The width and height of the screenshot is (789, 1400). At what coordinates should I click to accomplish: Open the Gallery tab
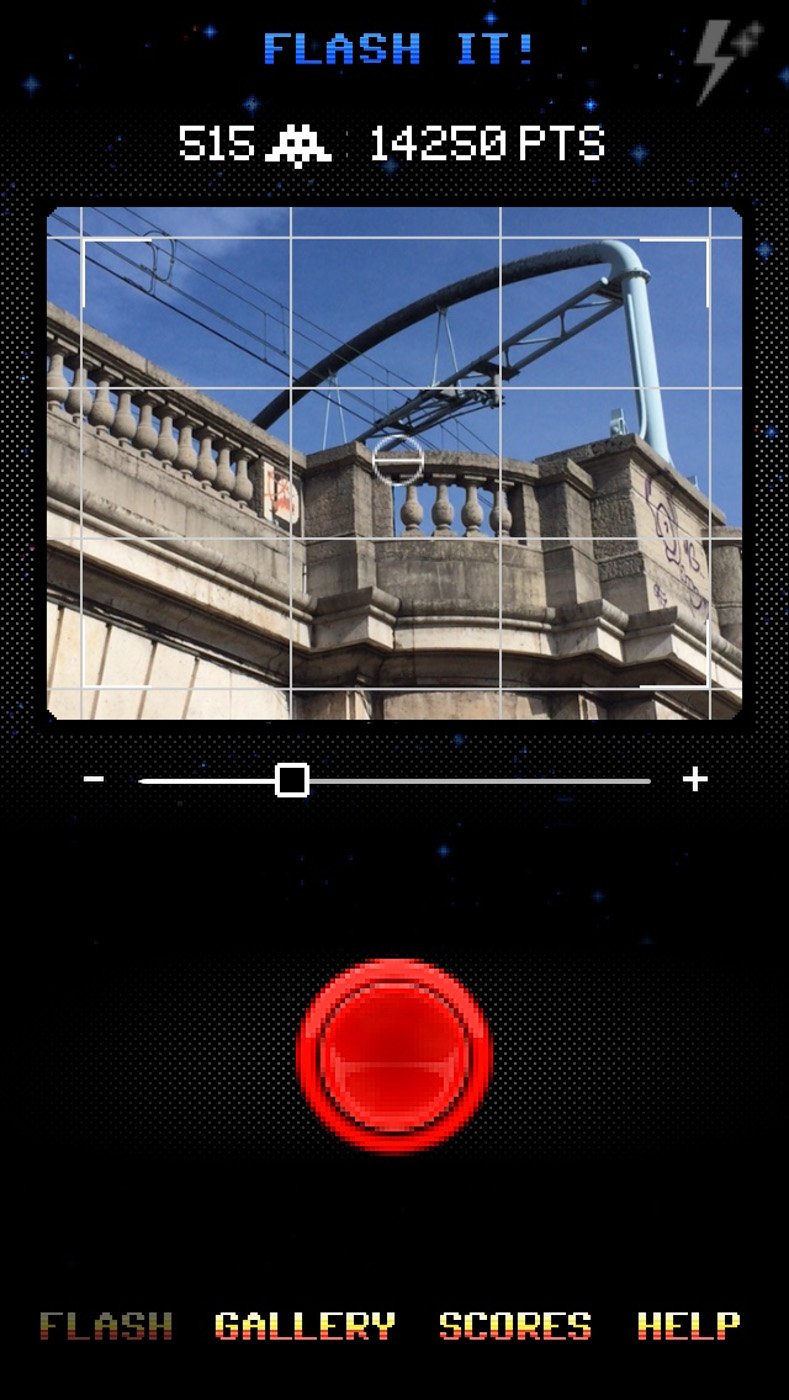[305, 1326]
